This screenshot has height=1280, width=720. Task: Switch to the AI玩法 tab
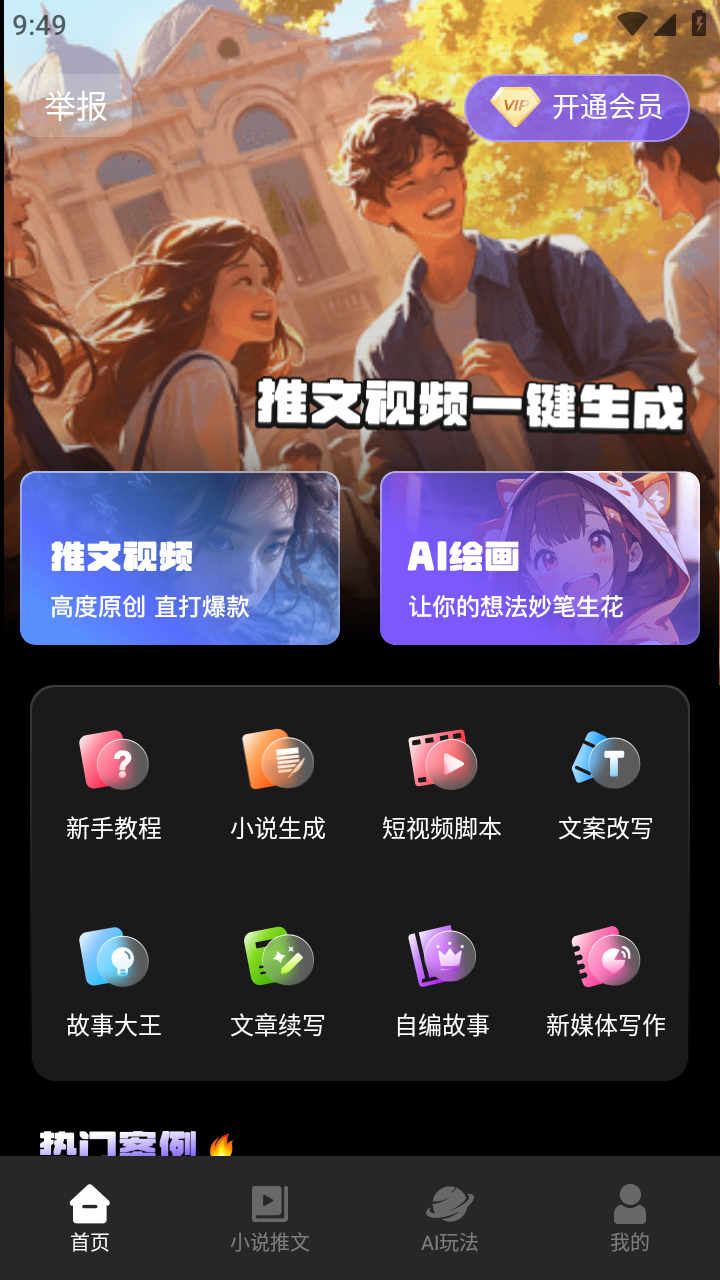point(450,1218)
